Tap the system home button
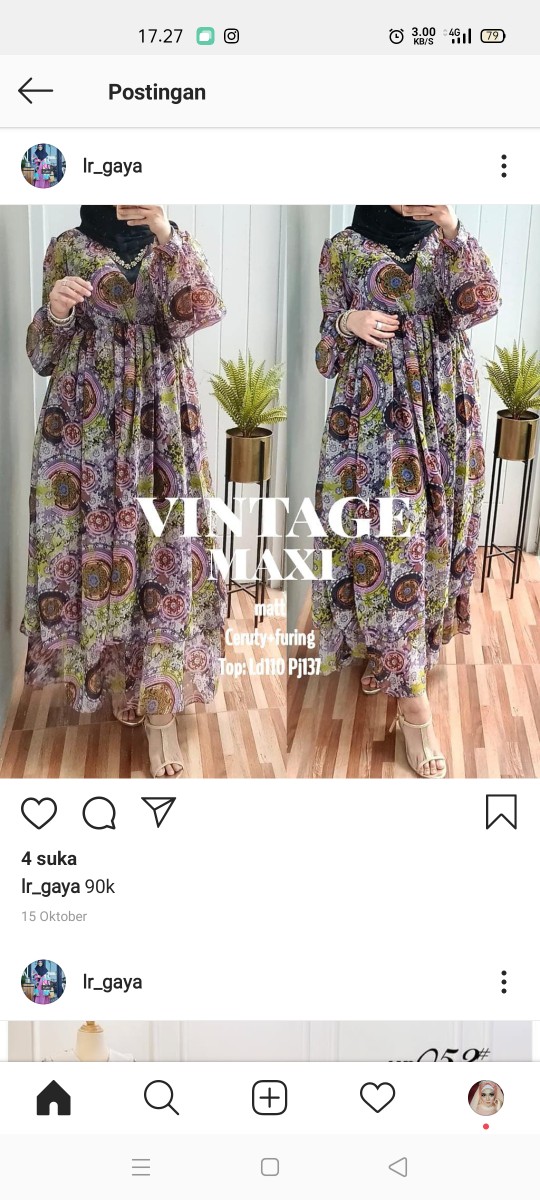 [x=269, y=1167]
